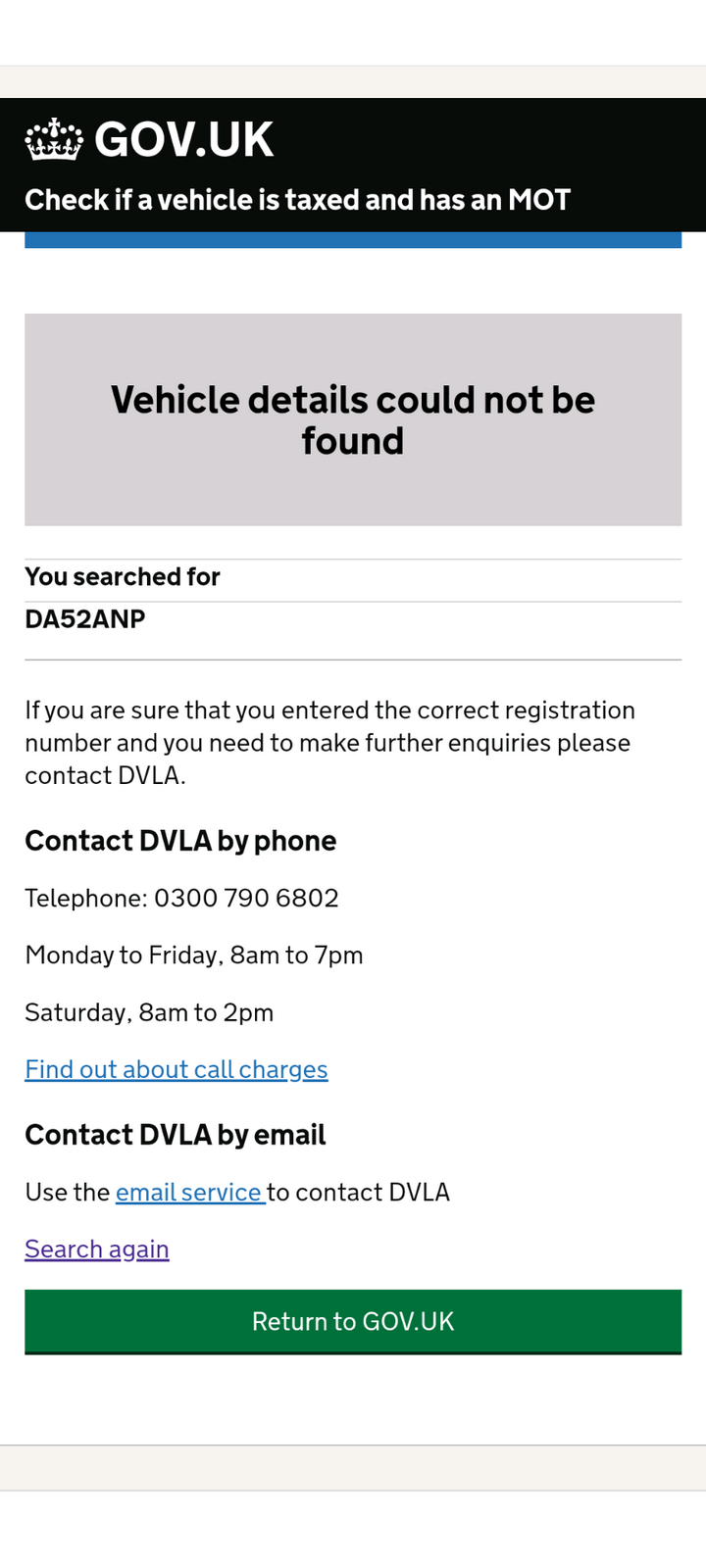Click the 'Use the email service' sentence

point(237,1192)
